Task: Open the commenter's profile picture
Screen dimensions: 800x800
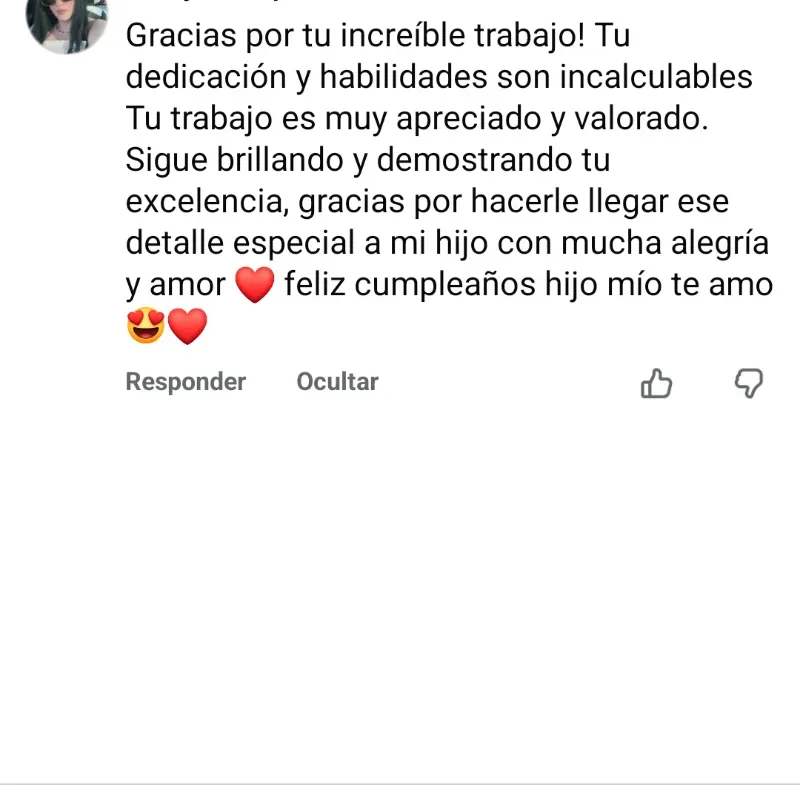Action: (67, 20)
